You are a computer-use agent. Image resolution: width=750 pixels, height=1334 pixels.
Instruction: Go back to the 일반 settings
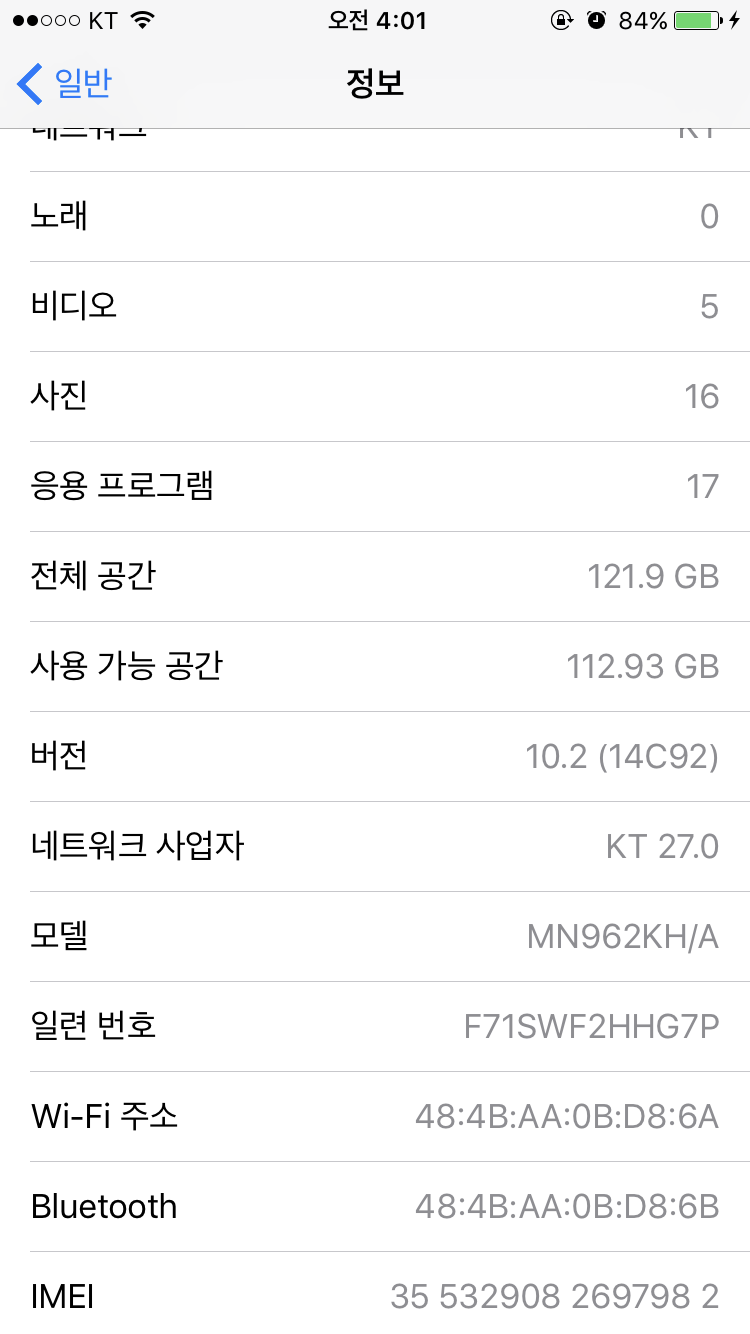tap(64, 84)
